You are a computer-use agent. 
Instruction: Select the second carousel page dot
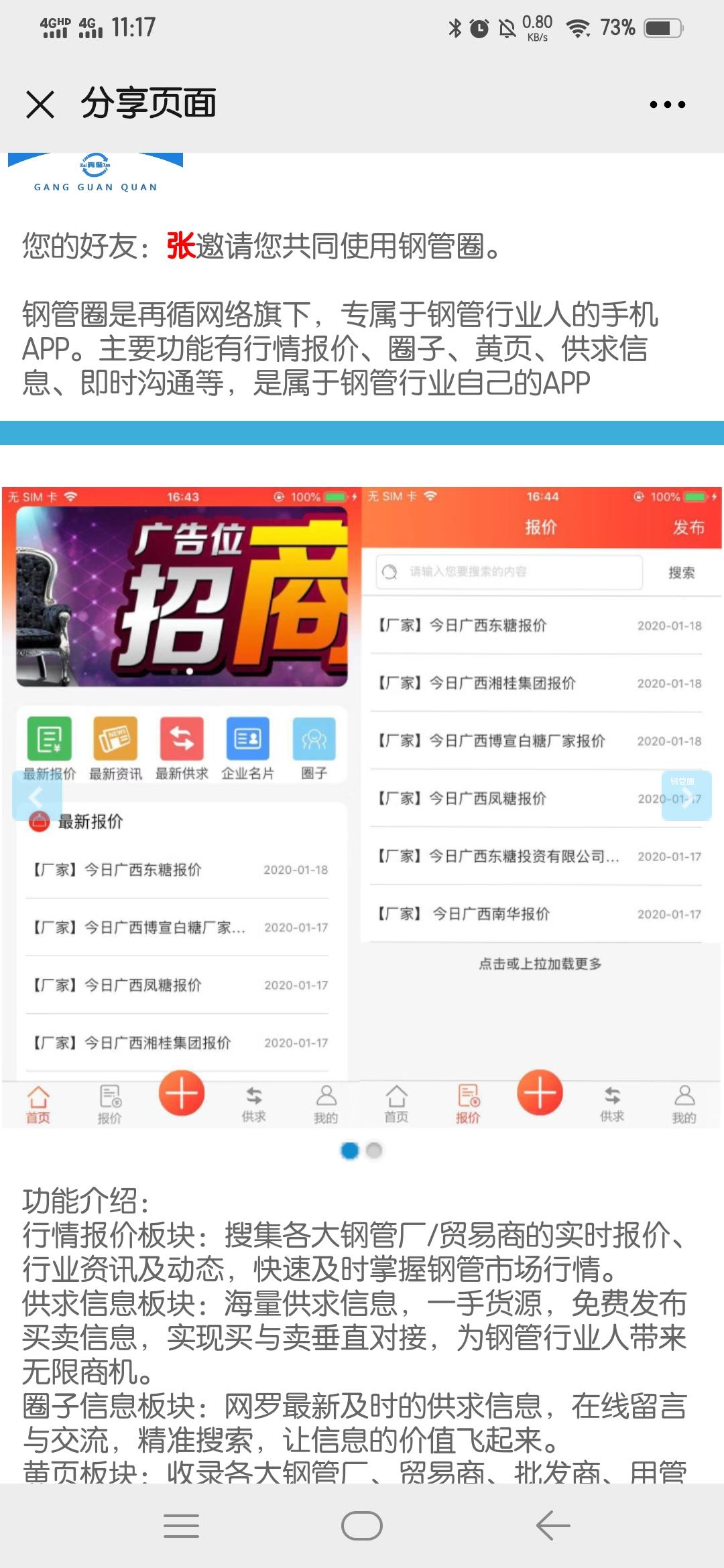pyautogui.click(x=374, y=1151)
